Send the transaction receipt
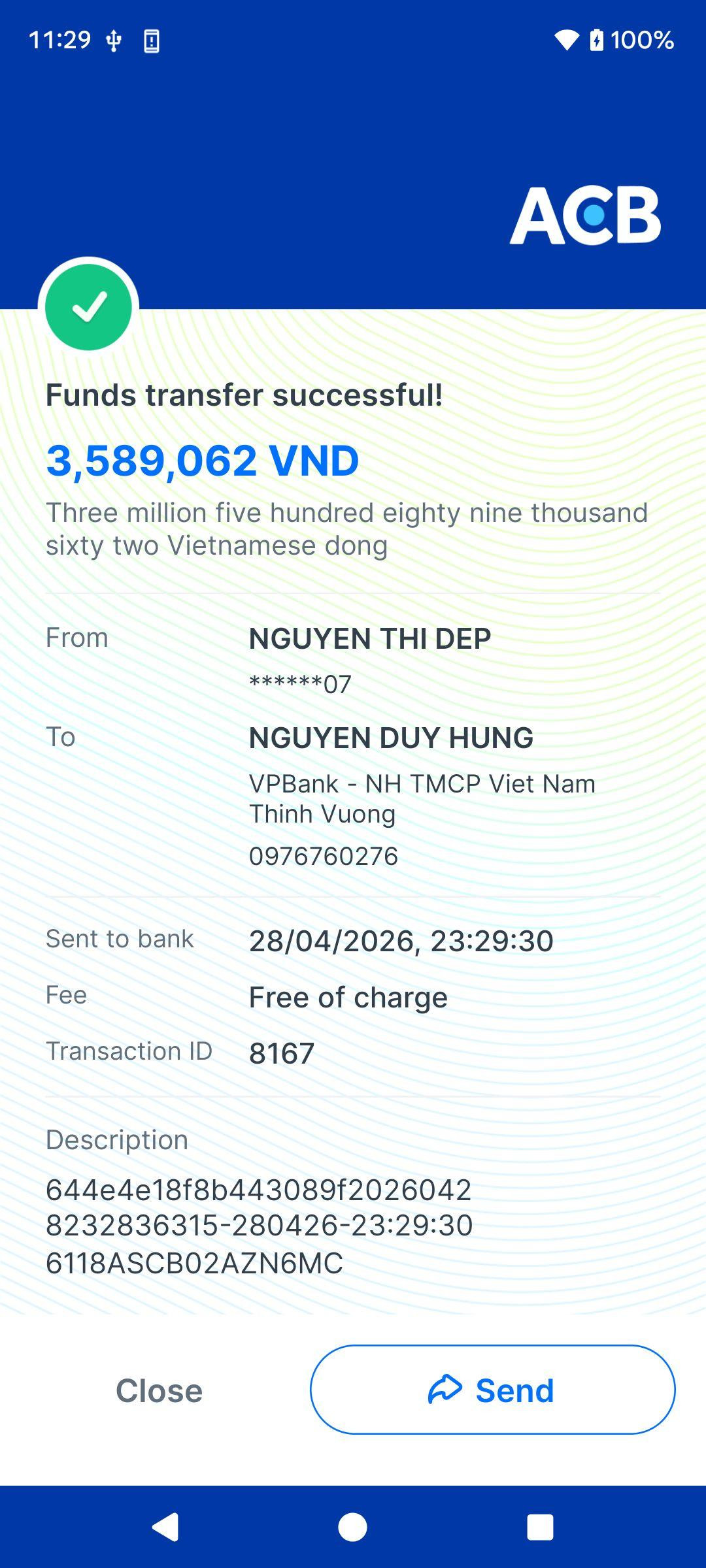Viewport: 706px width, 1568px height. tap(492, 1390)
